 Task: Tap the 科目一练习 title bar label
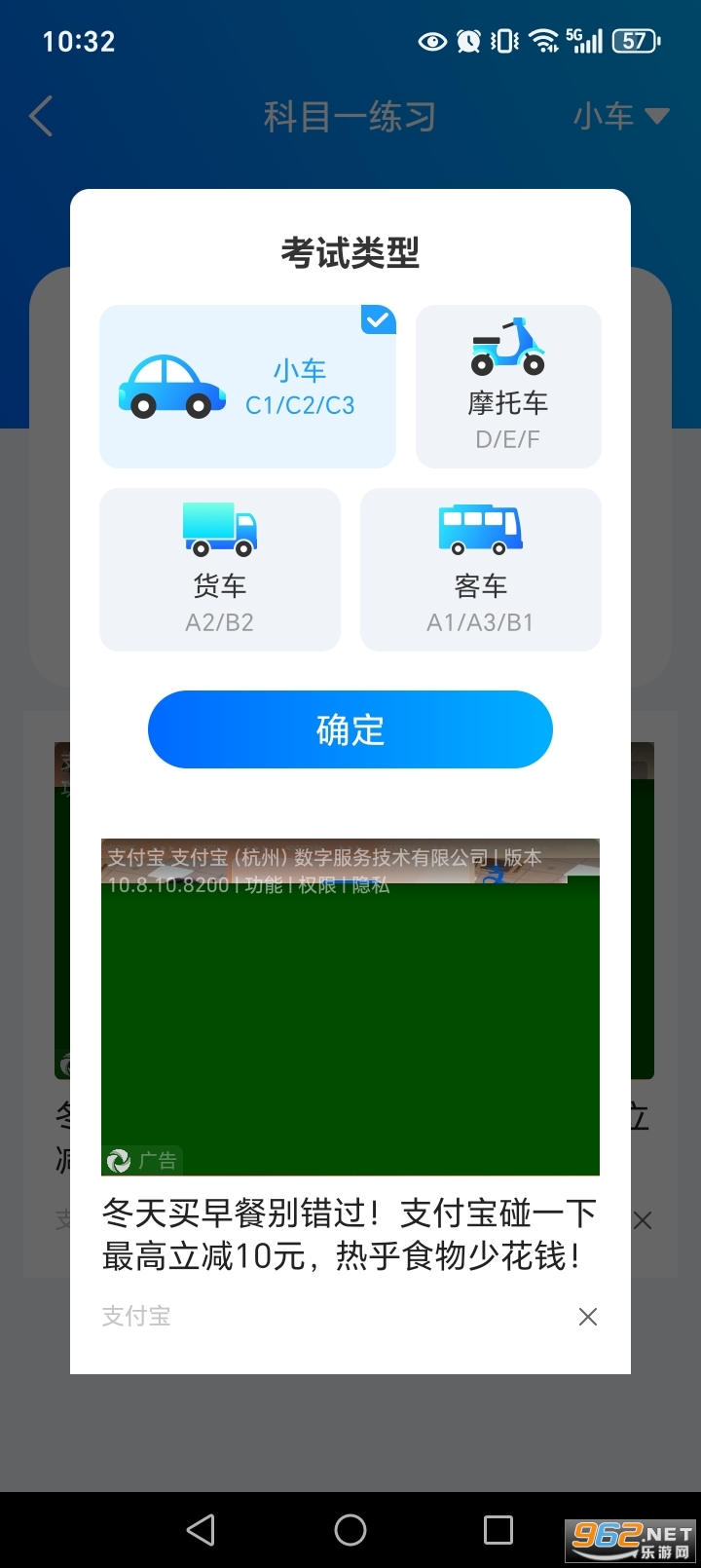350,115
